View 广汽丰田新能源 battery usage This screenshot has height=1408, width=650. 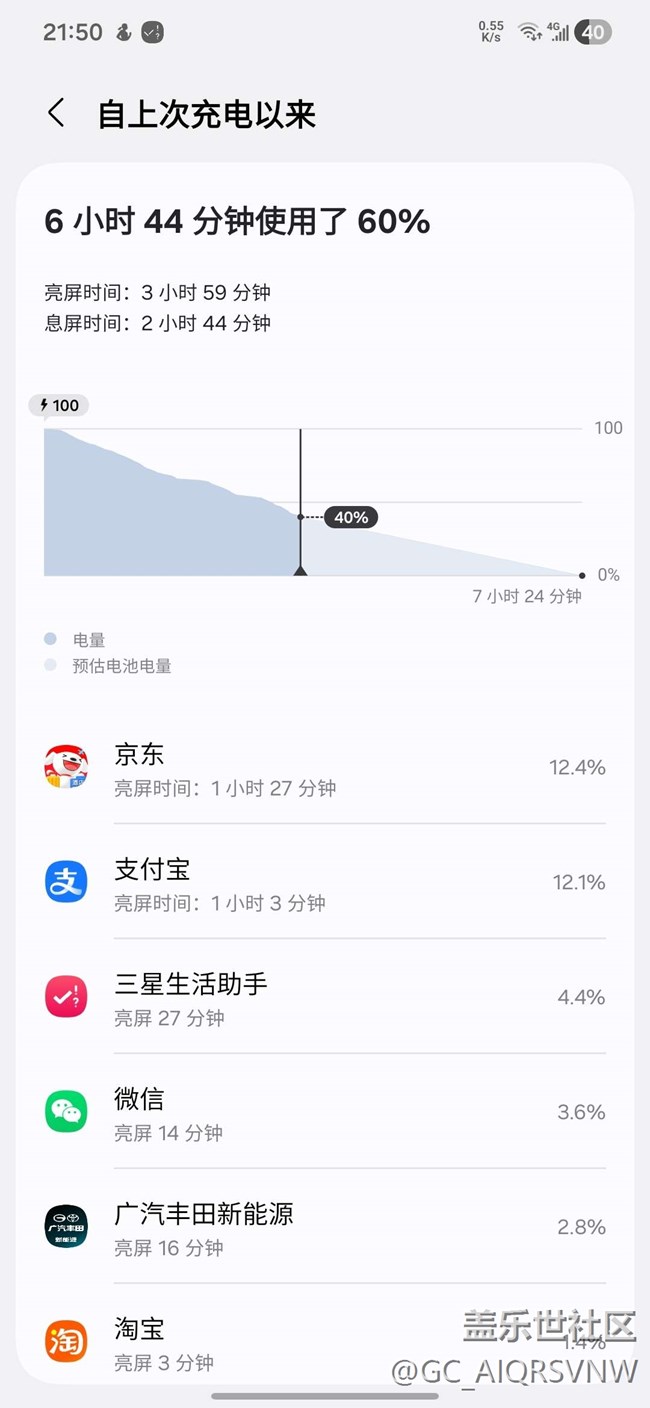coord(325,1227)
